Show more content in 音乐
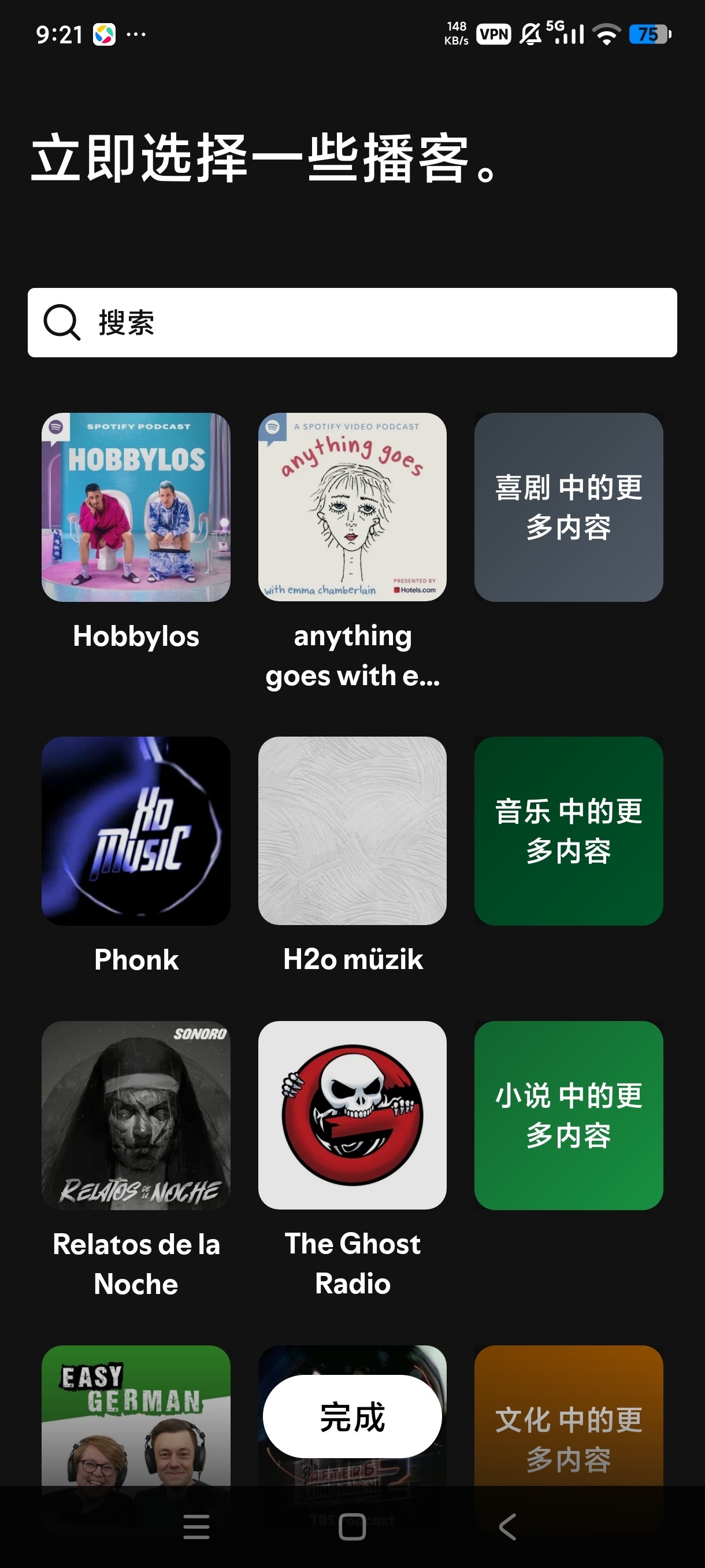 click(568, 831)
